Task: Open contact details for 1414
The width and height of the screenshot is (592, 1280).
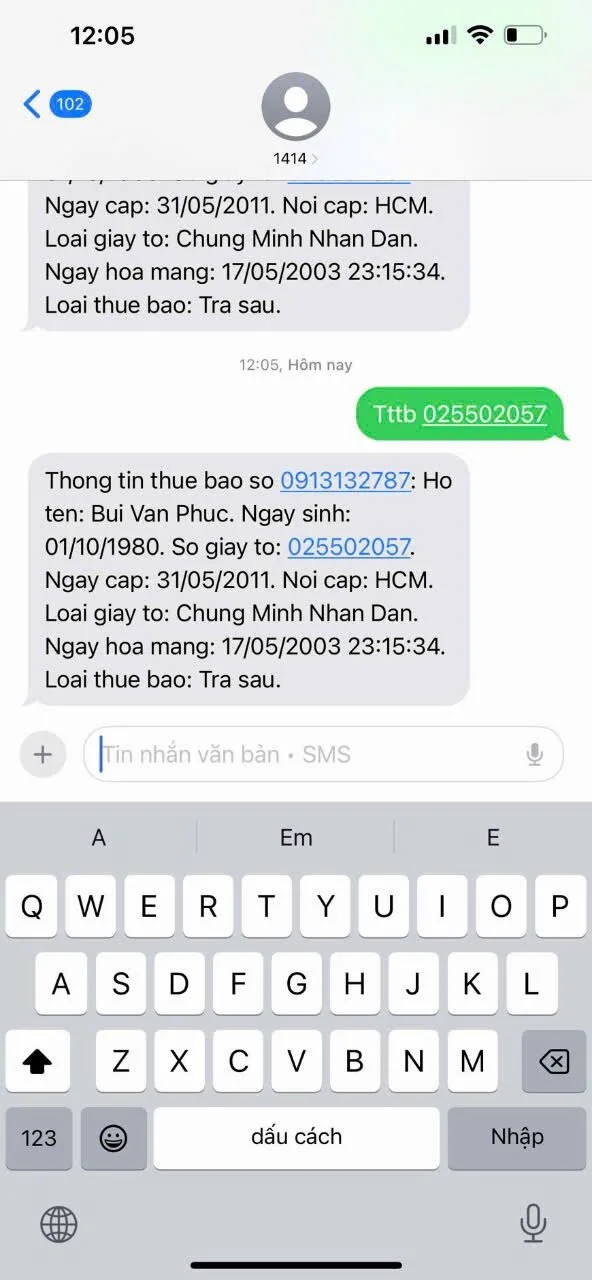Action: (x=296, y=118)
